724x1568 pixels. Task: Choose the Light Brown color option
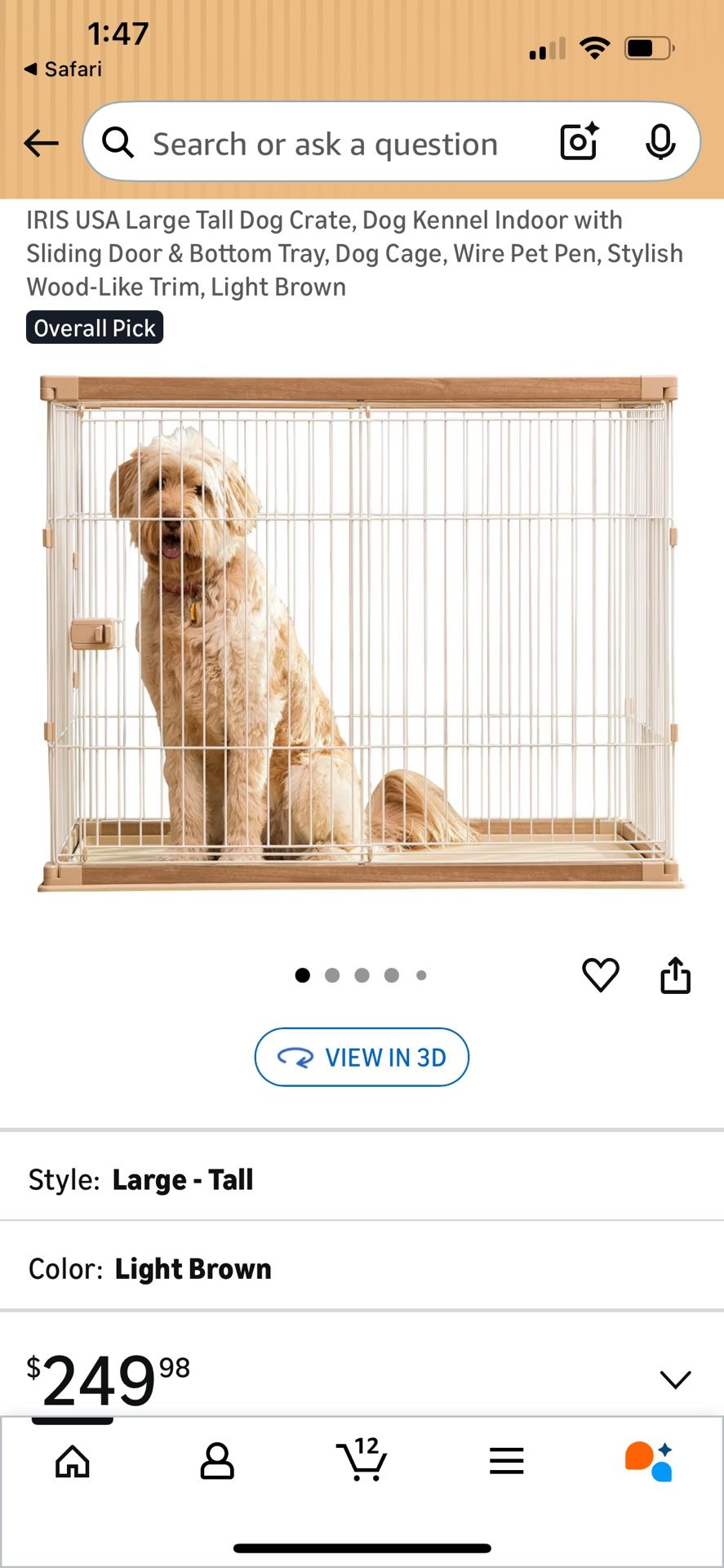pos(193,1268)
